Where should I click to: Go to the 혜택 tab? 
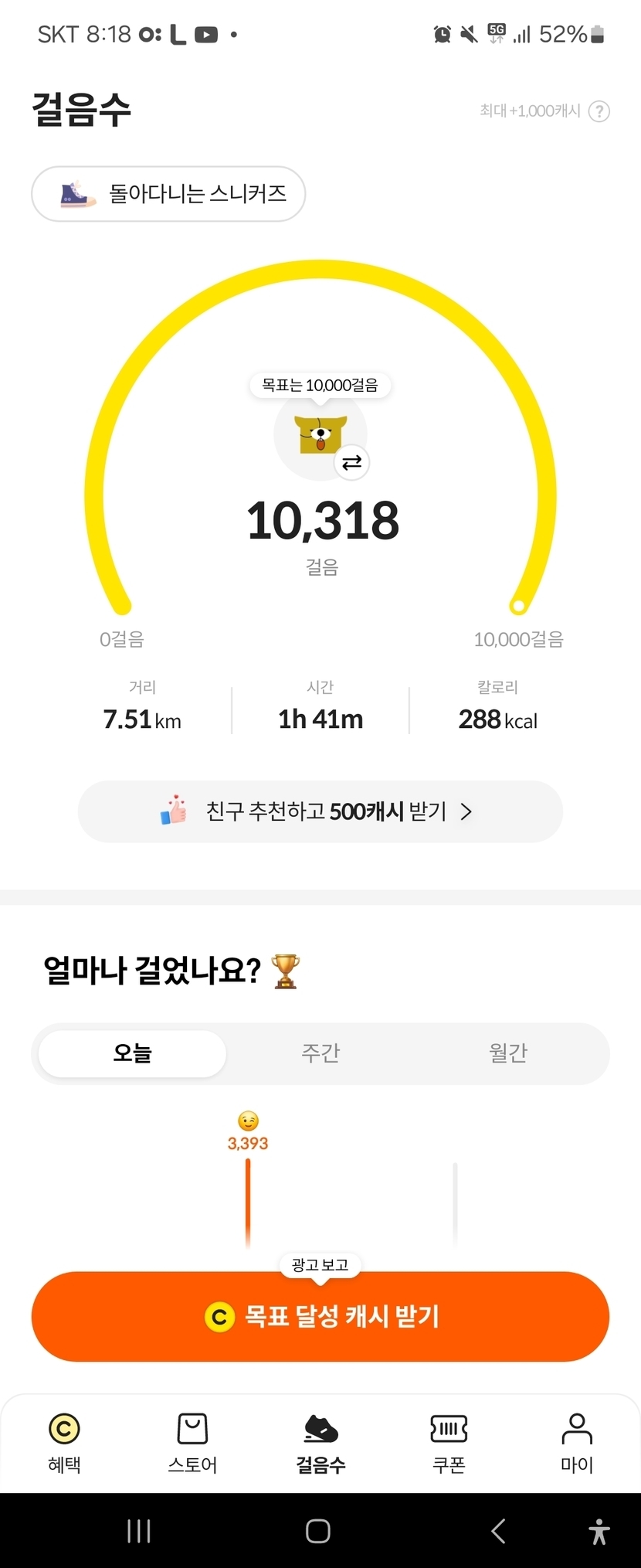[x=64, y=1442]
